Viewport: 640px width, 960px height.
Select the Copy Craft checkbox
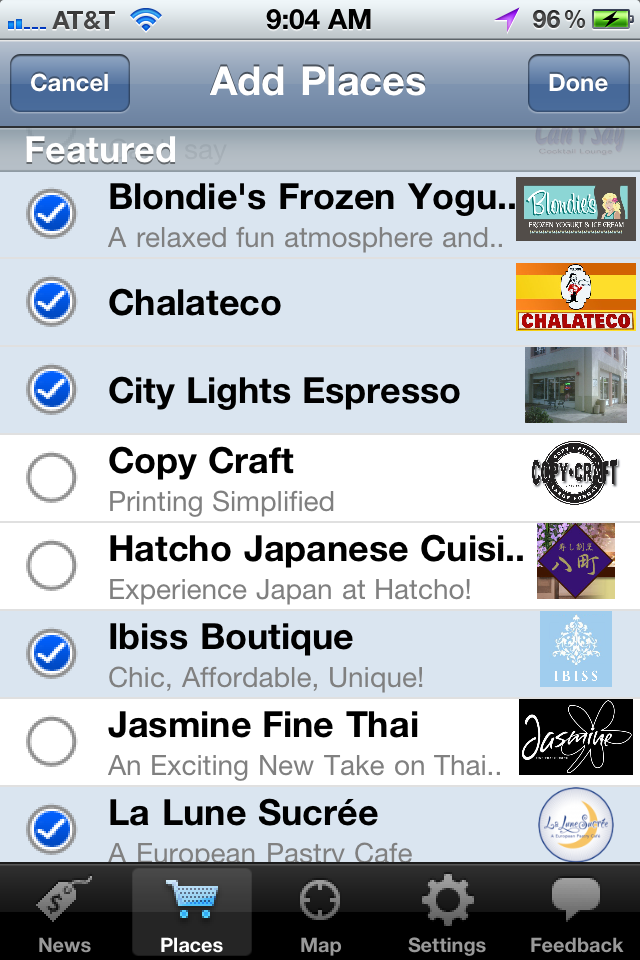(x=51, y=478)
